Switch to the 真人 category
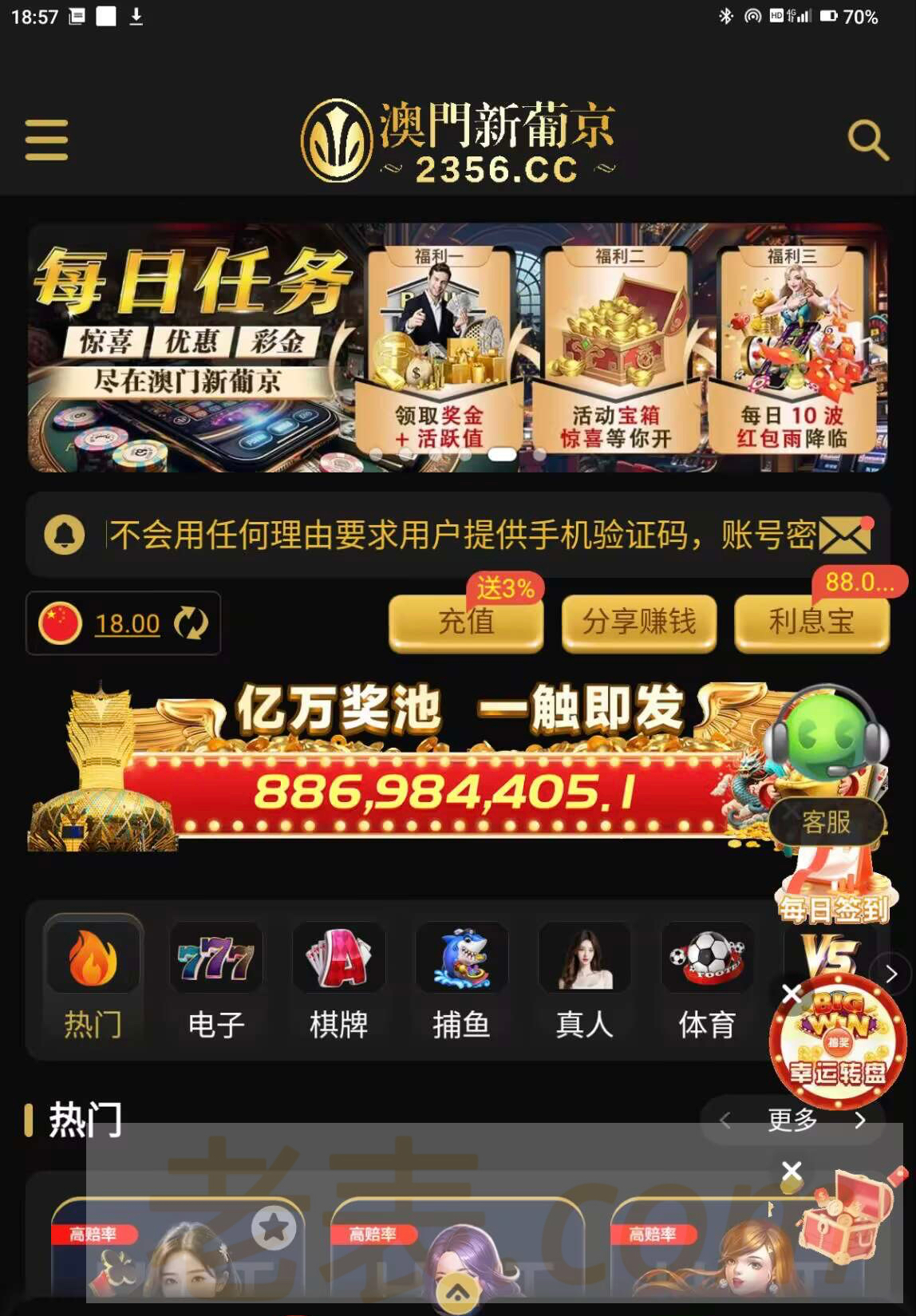916x1316 pixels. click(584, 982)
